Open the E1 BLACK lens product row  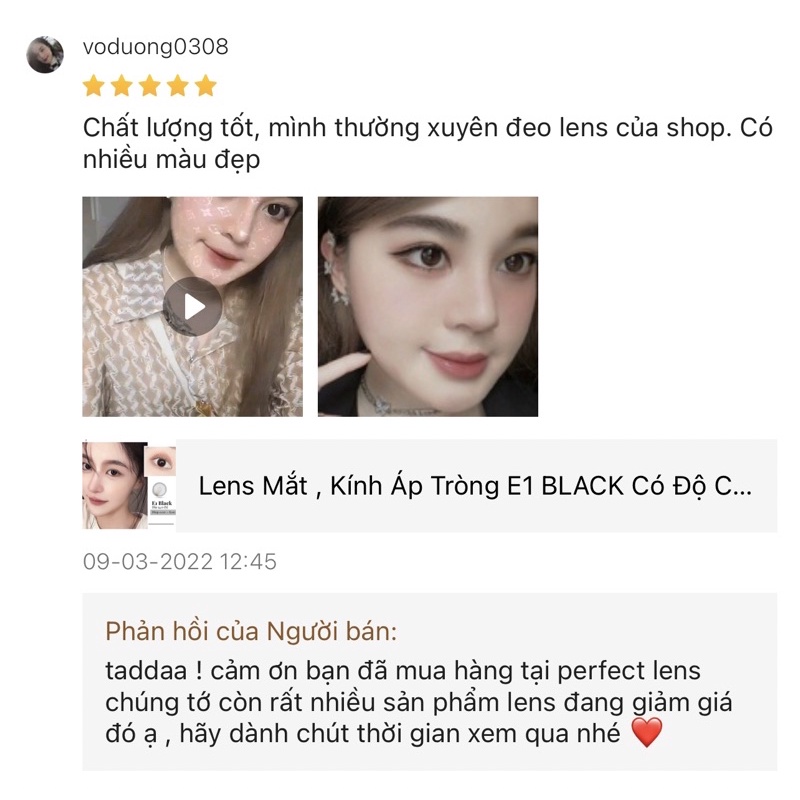click(x=430, y=486)
